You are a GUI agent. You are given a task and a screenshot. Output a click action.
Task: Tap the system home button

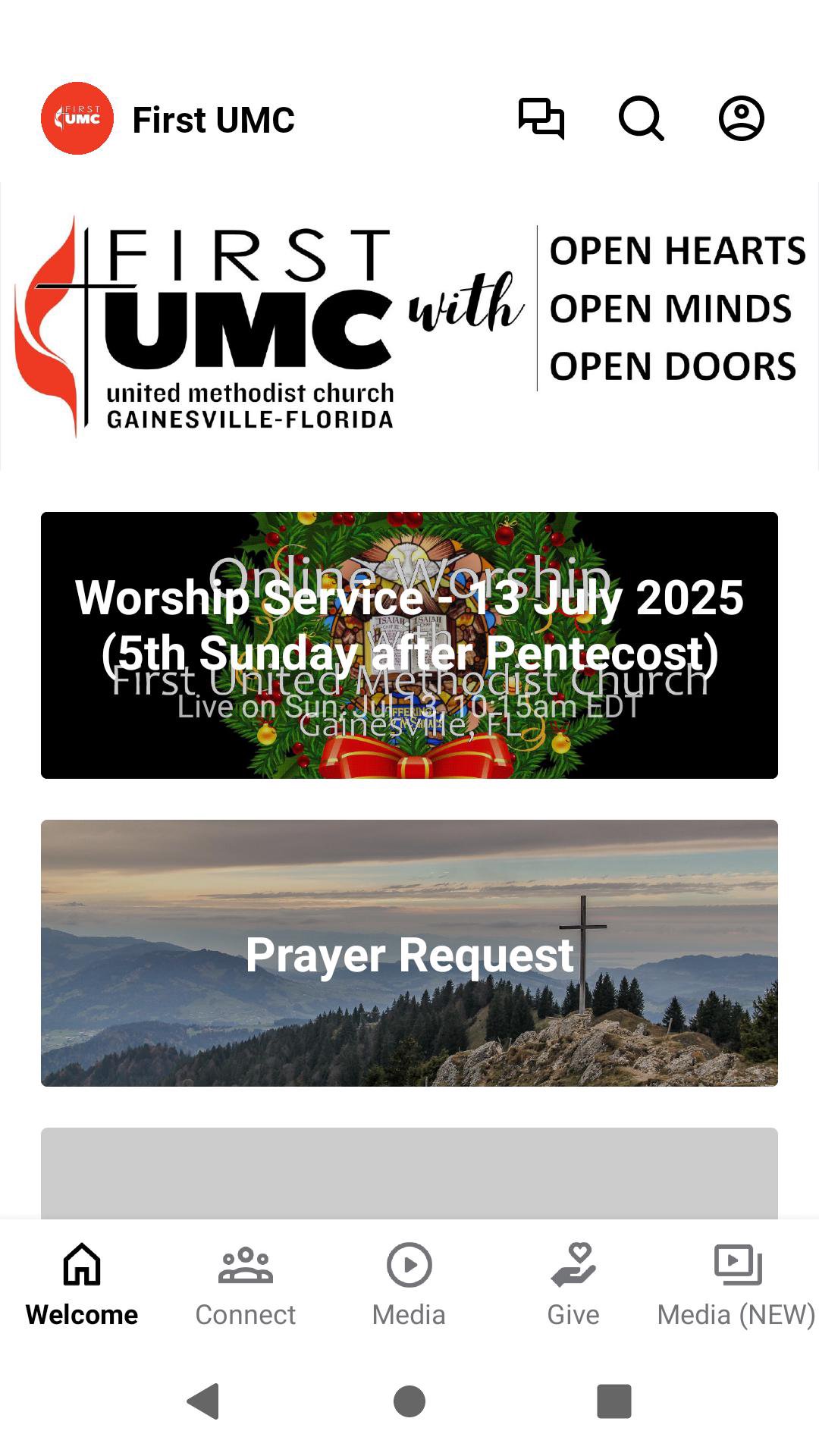point(409,1401)
